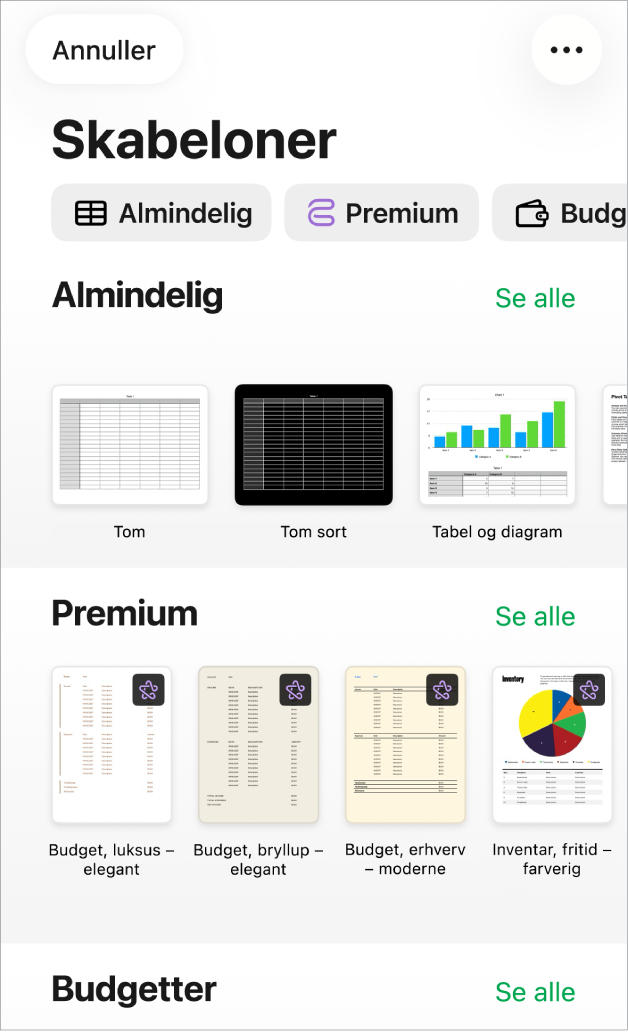Open the three-dot more options menu

coord(566,50)
